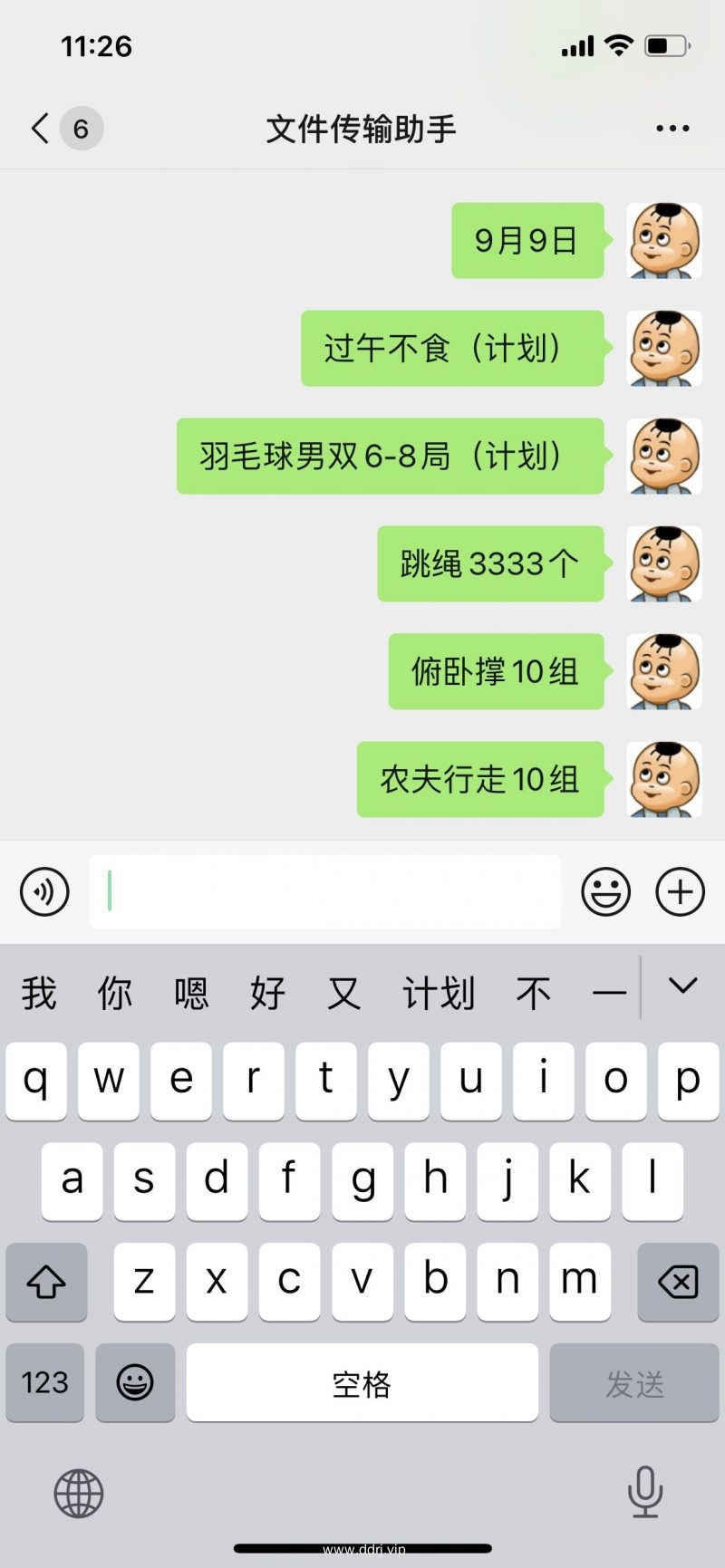This screenshot has height=1568, width=725.
Task: Tap the shift key
Action: click(x=46, y=1281)
